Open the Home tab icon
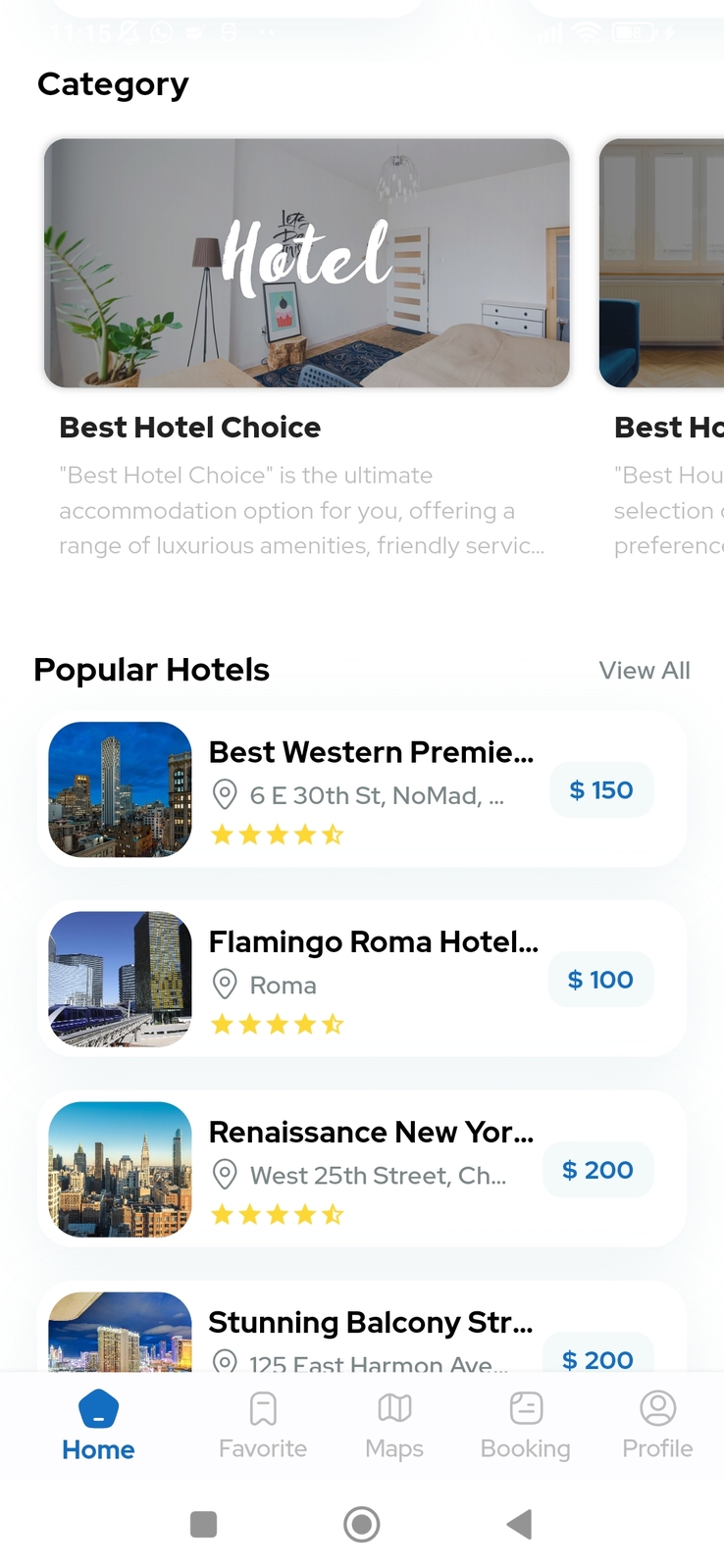 coord(97,1407)
